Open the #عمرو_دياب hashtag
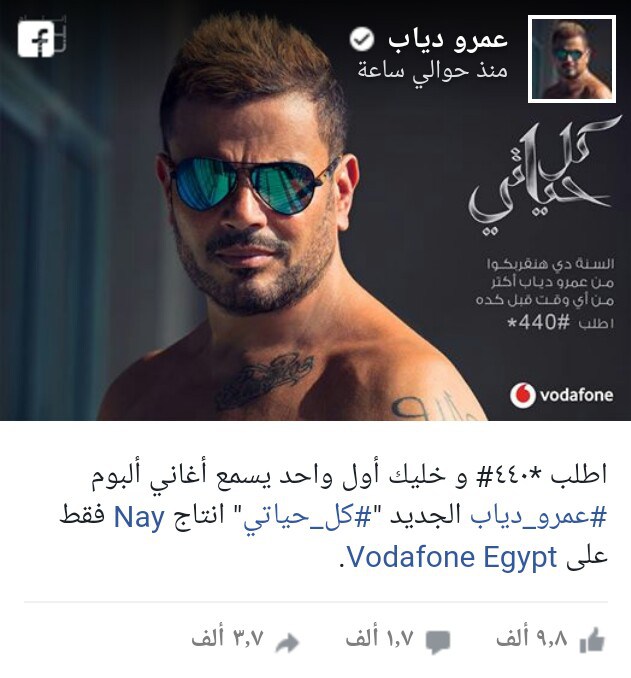The height and width of the screenshot is (678, 631). pos(556,517)
